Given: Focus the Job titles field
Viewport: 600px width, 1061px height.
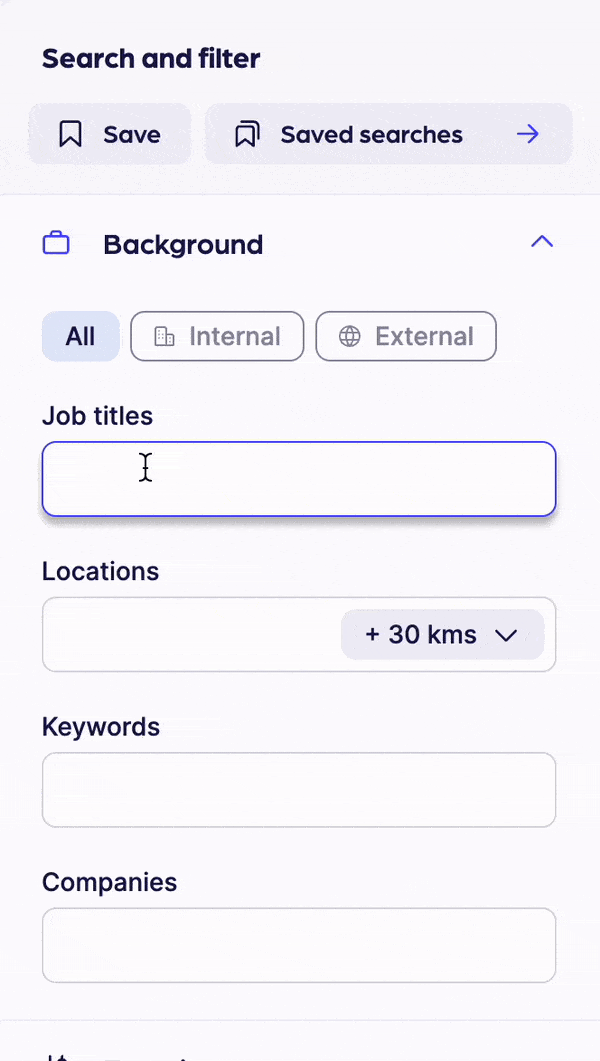Looking at the screenshot, I should coord(298,479).
